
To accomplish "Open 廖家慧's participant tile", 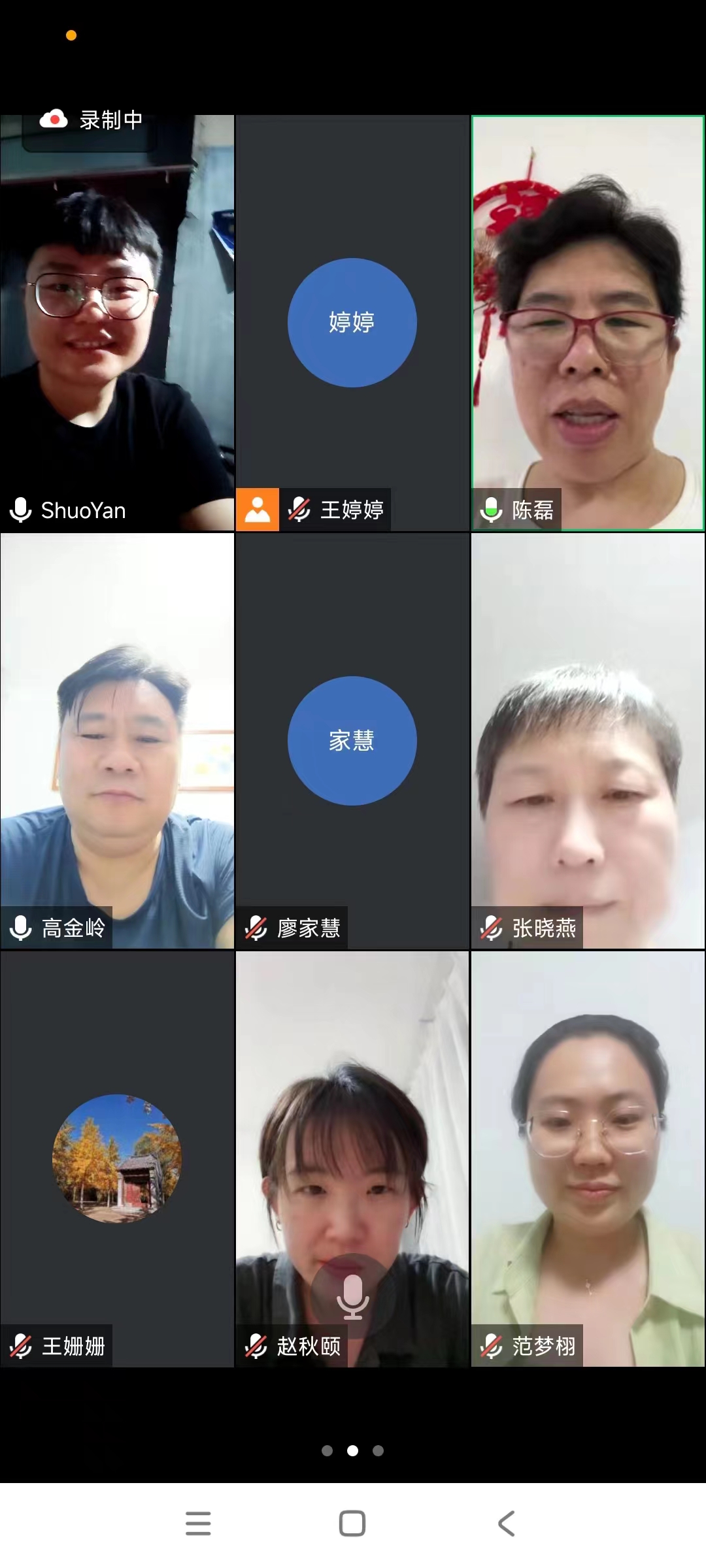I will point(352,741).
